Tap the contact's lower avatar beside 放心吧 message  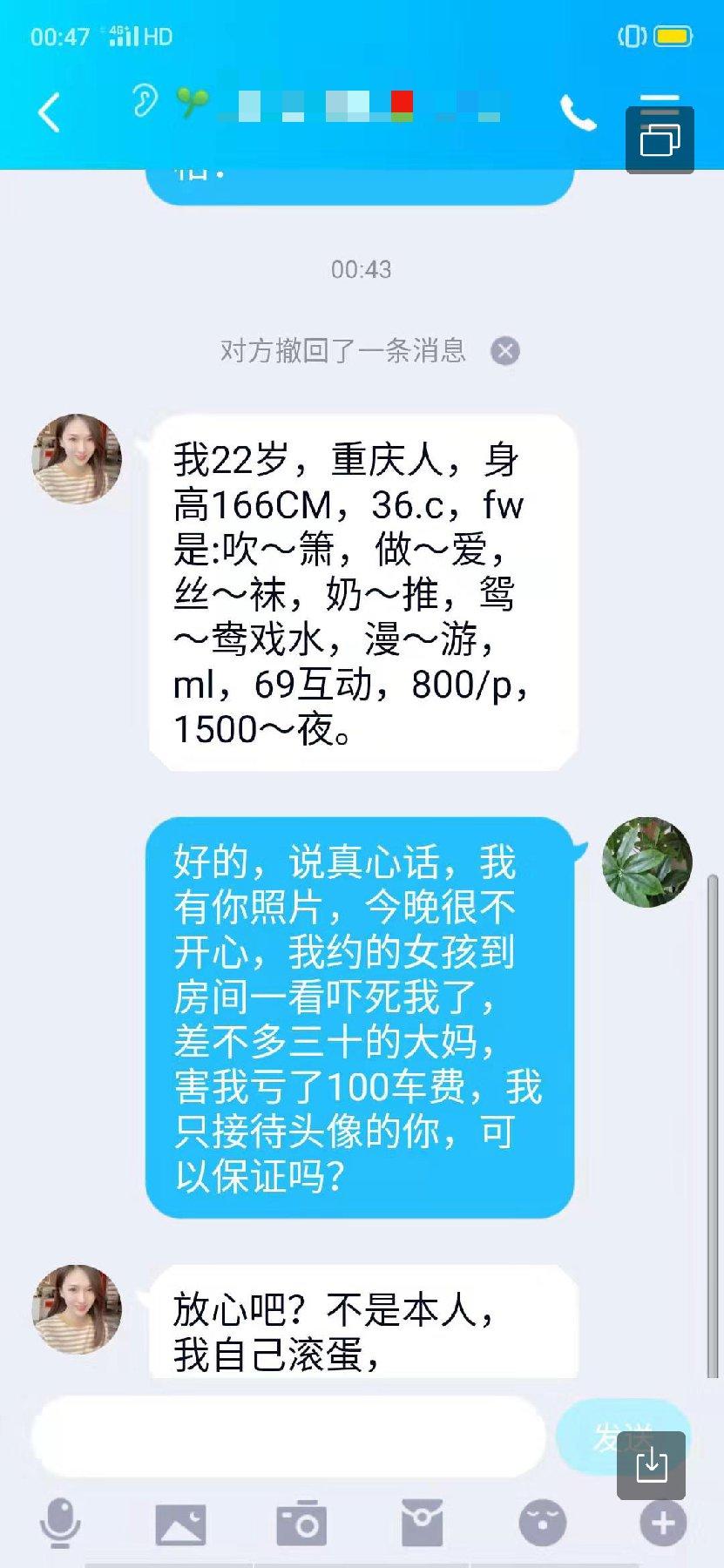[x=76, y=1309]
